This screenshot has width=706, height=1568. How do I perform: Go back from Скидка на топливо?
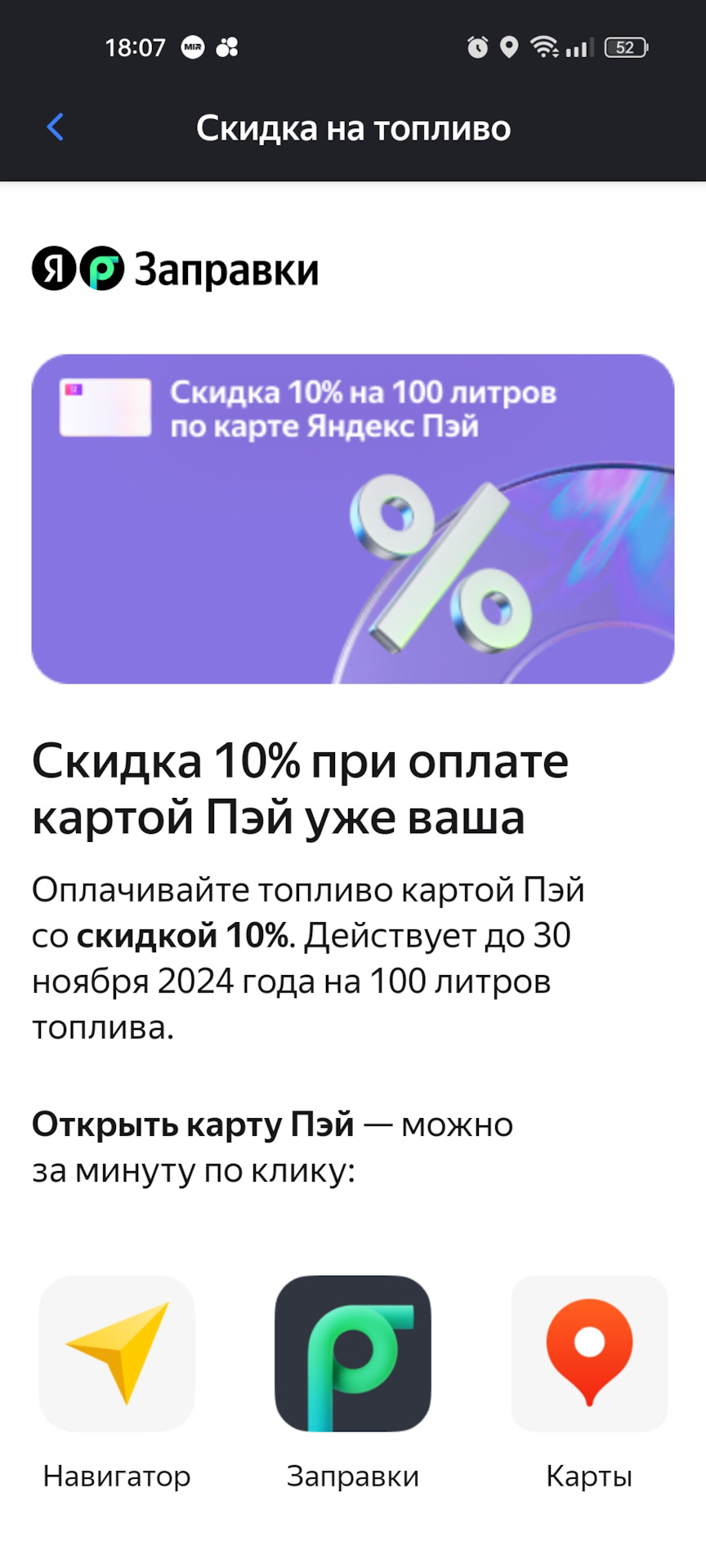pos(56,127)
